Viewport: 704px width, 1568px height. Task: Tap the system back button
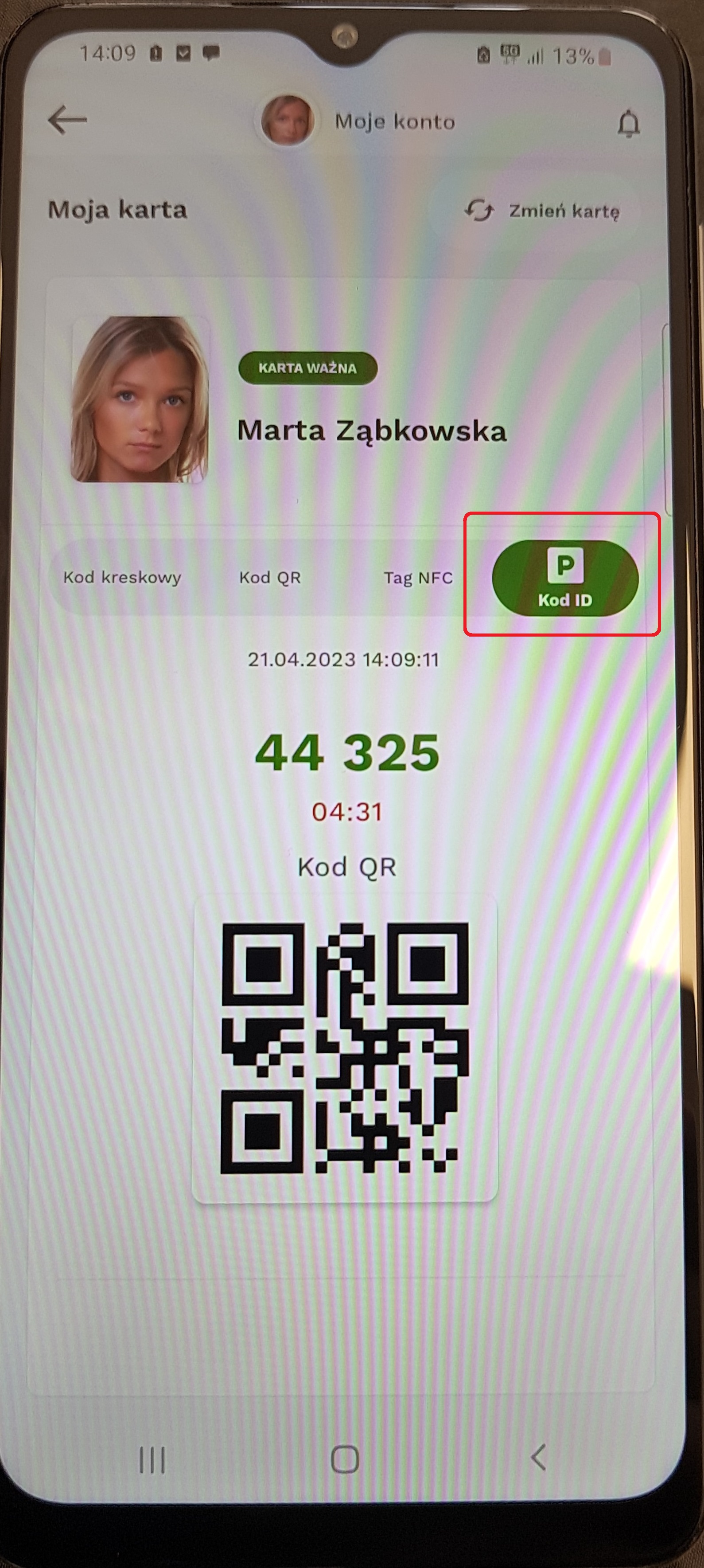tap(538, 1458)
